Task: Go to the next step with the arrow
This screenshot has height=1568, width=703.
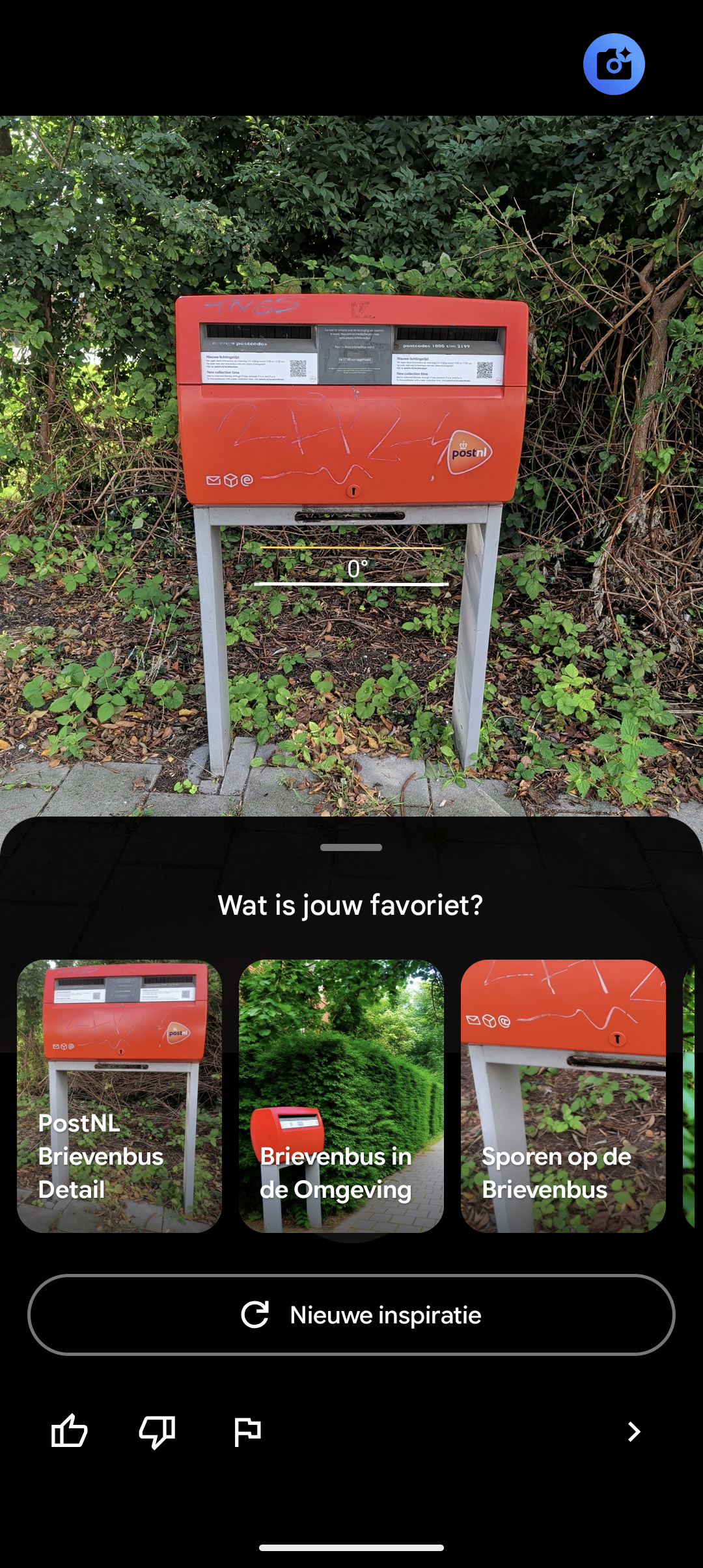Action: [x=633, y=1431]
